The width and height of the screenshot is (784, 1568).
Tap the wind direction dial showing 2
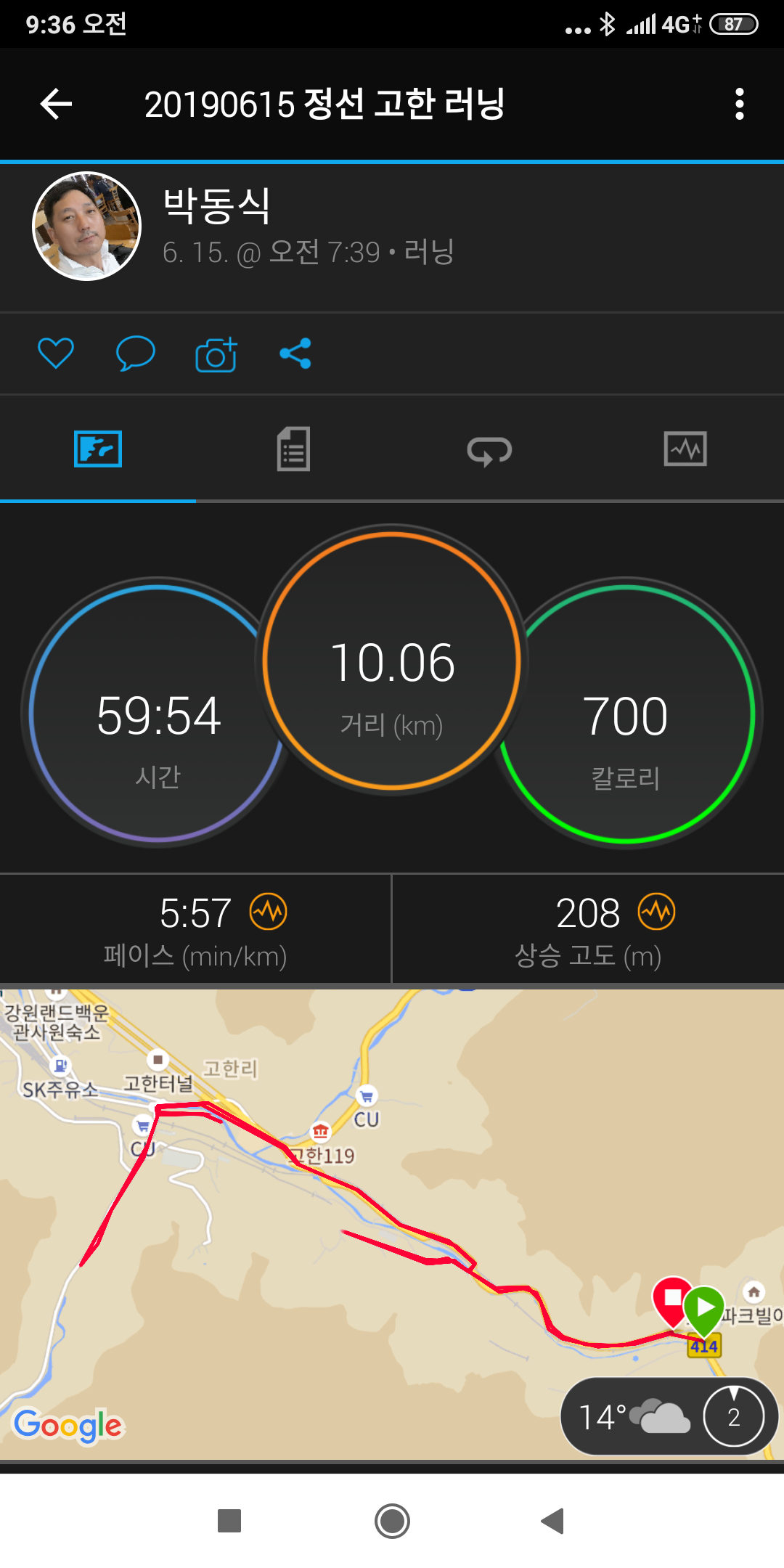732,1416
